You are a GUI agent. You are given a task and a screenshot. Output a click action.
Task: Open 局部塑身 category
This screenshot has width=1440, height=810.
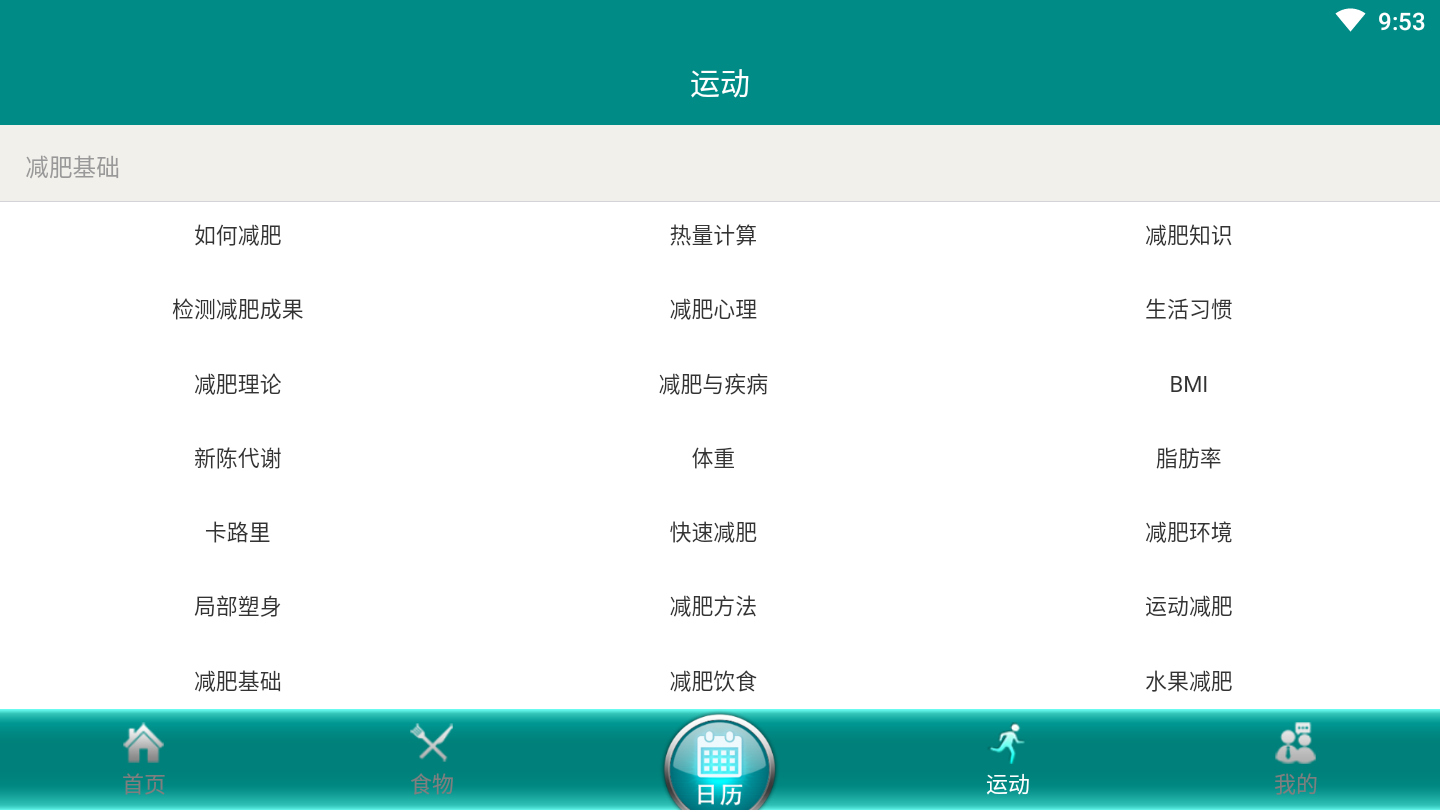pyautogui.click(x=238, y=606)
